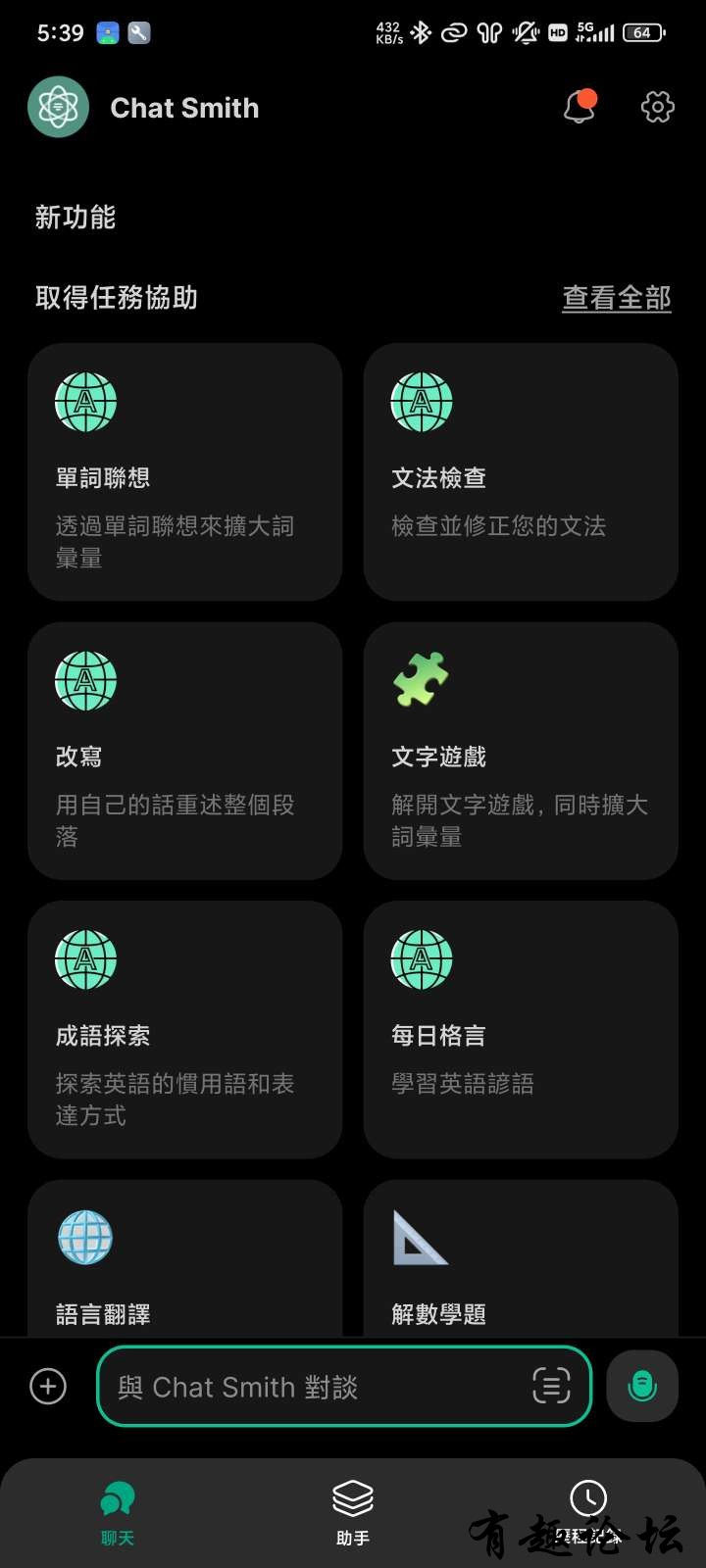Start voice input with microphone button
This screenshot has width=706, height=1568.
[x=642, y=1386]
